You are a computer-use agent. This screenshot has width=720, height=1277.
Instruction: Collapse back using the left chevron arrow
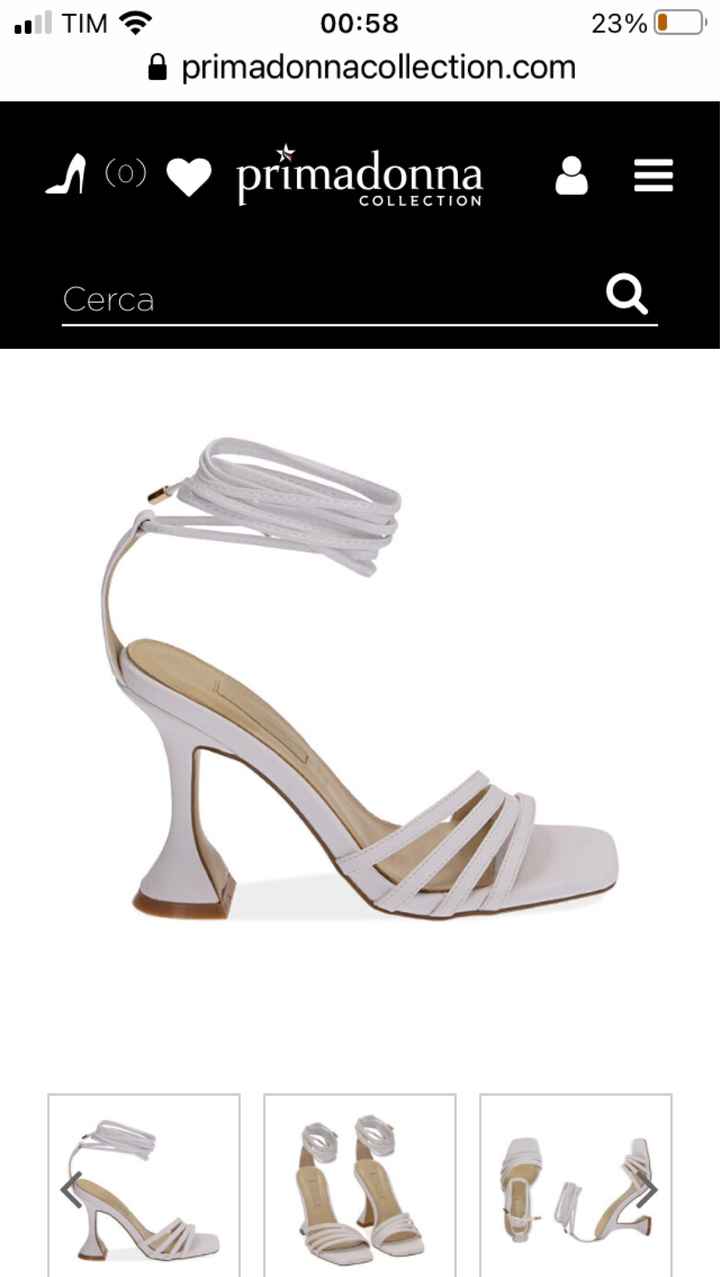70,1189
